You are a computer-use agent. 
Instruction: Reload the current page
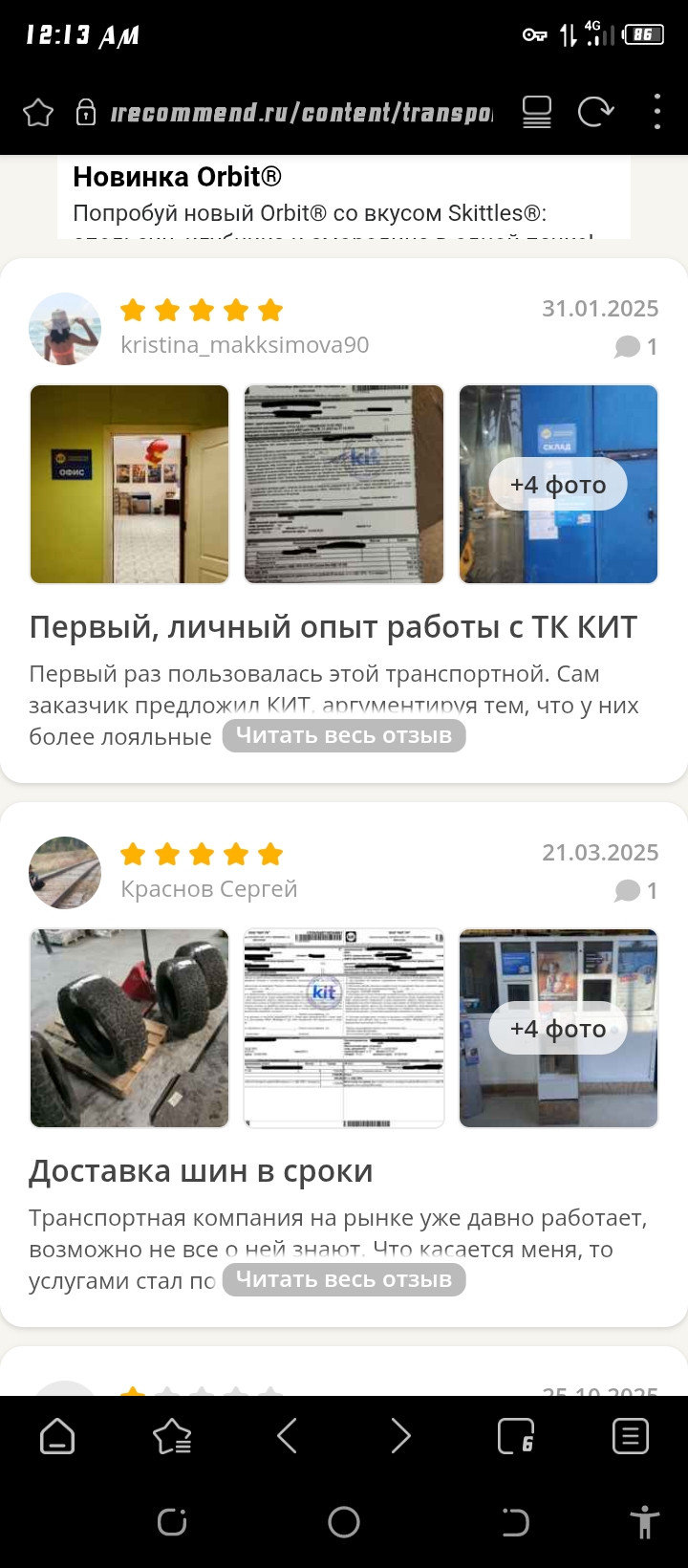[595, 113]
